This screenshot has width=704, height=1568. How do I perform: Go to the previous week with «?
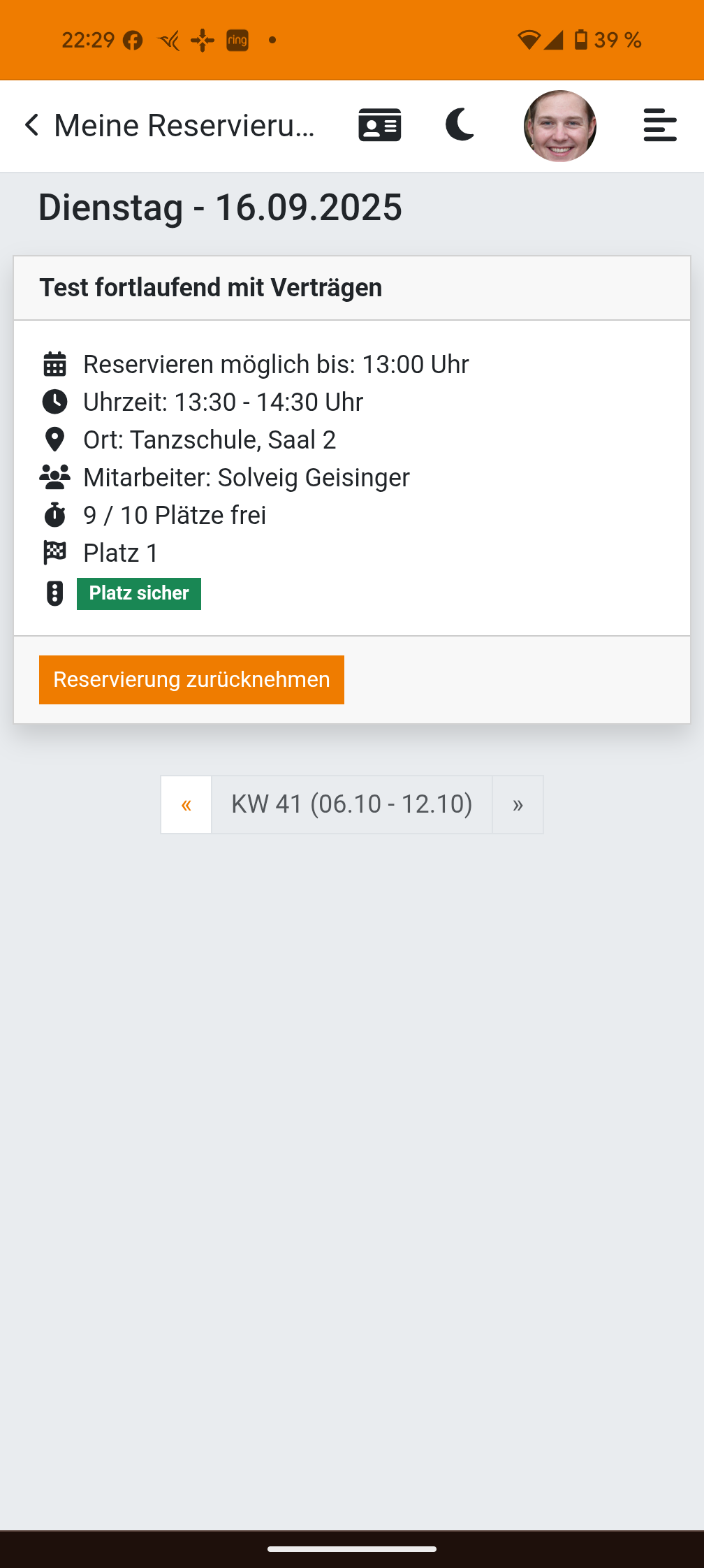[x=186, y=804]
